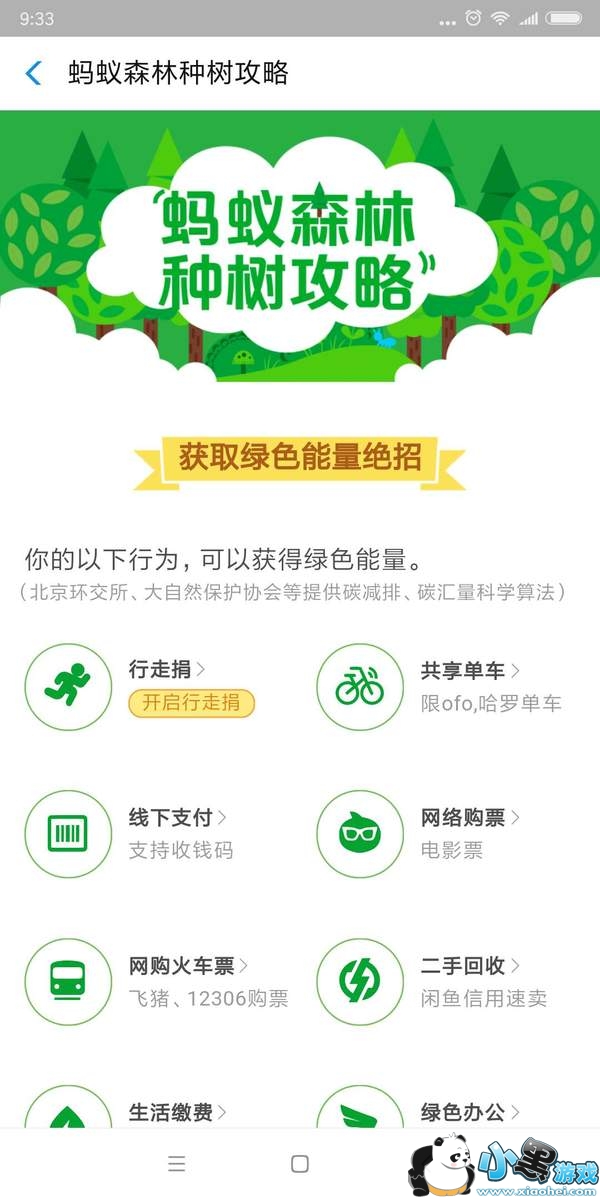Image resolution: width=600 pixels, height=1200 pixels.
Task: Open the system recent apps menu button
Action: pyautogui.click(x=177, y=1164)
